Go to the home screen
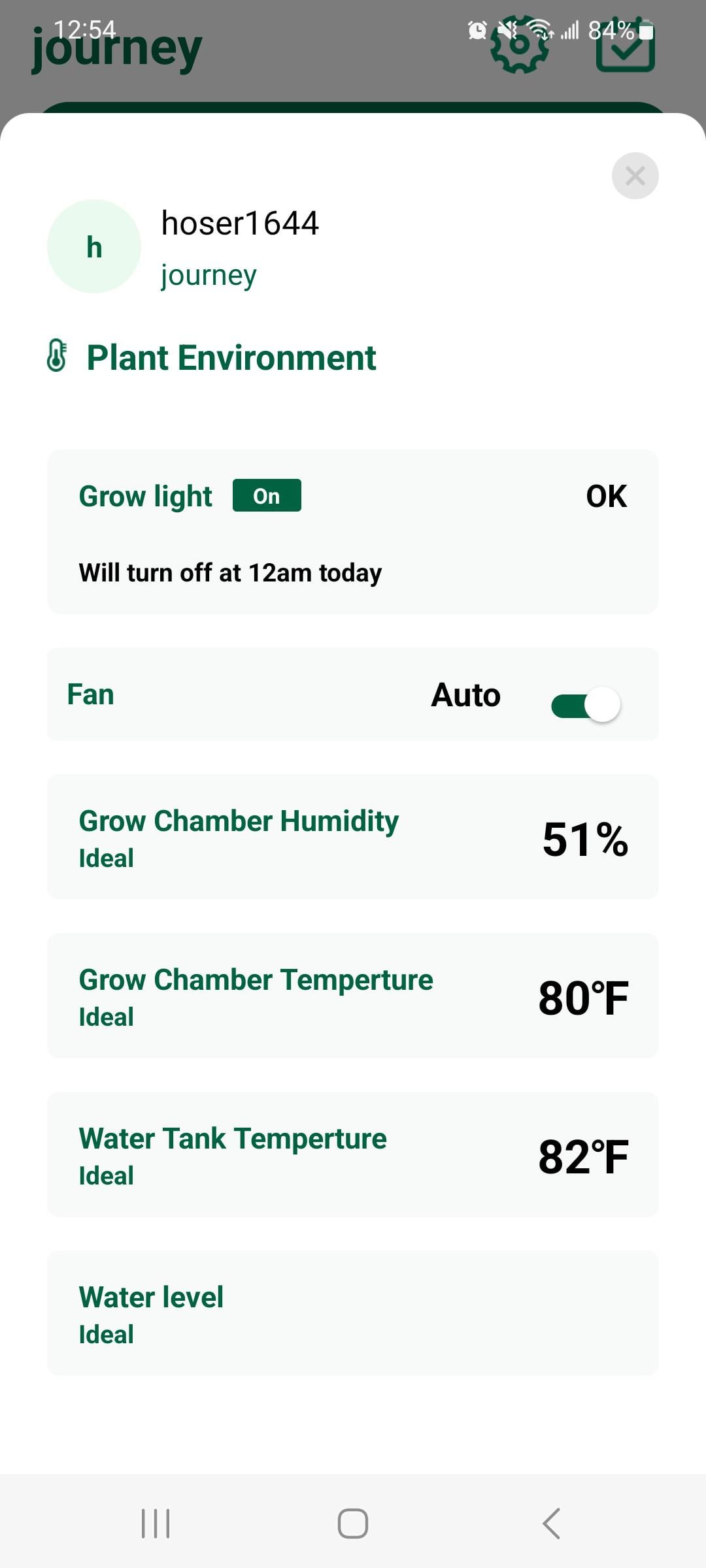 click(x=352, y=1524)
